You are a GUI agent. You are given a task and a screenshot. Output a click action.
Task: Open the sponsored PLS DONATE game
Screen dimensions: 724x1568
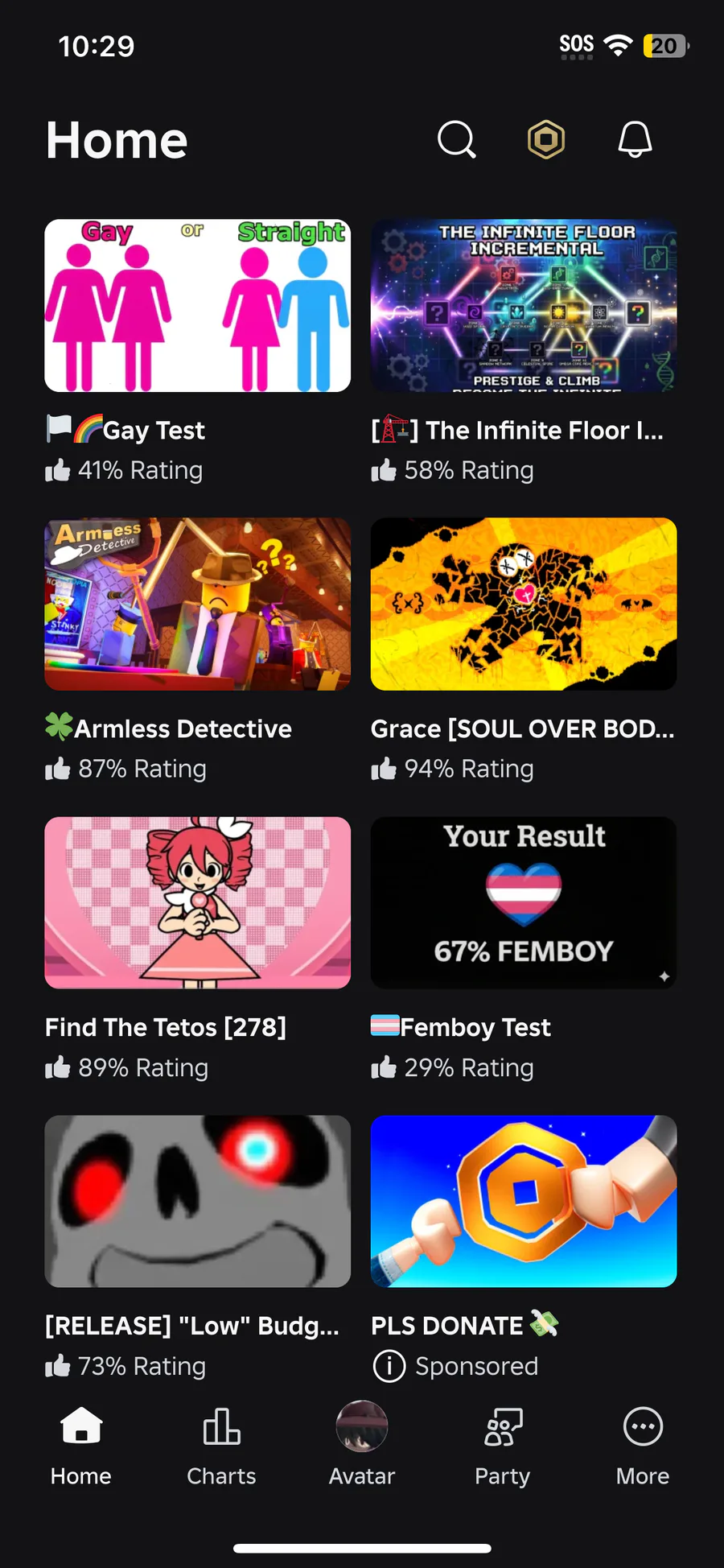pyautogui.click(x=523, y=1201)
